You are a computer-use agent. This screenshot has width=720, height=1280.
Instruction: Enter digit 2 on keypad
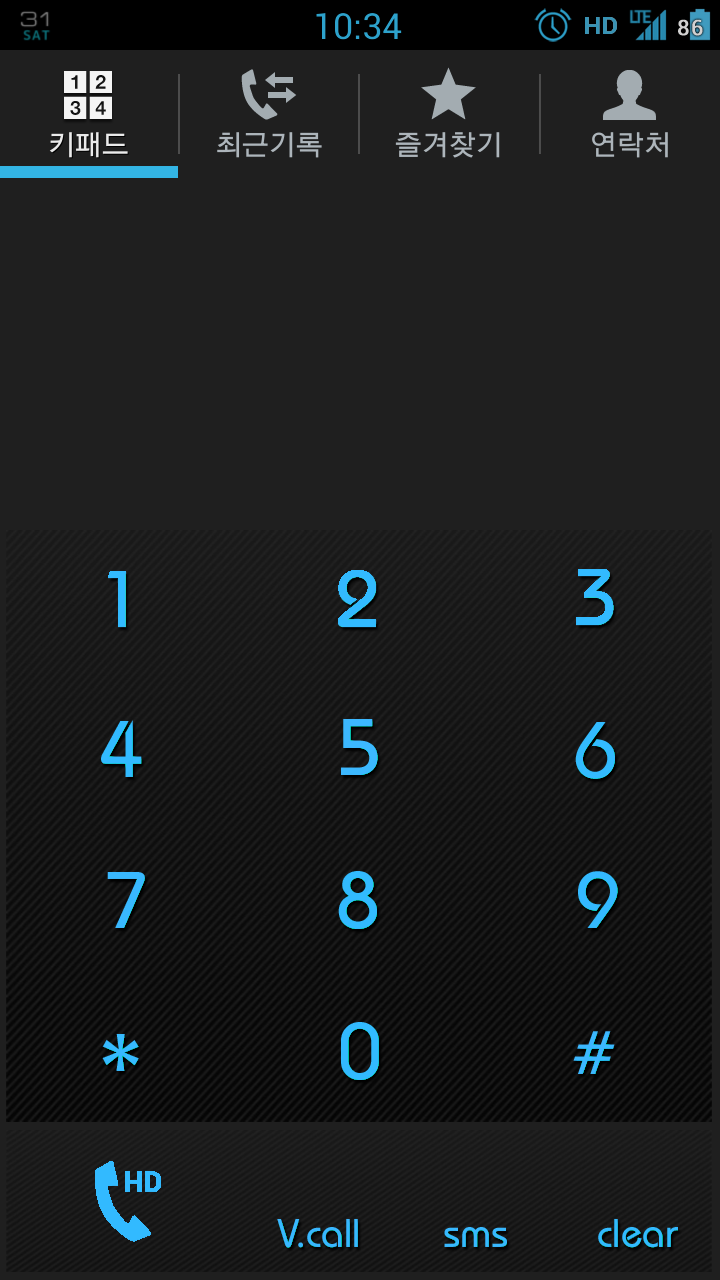coord(357,600)
